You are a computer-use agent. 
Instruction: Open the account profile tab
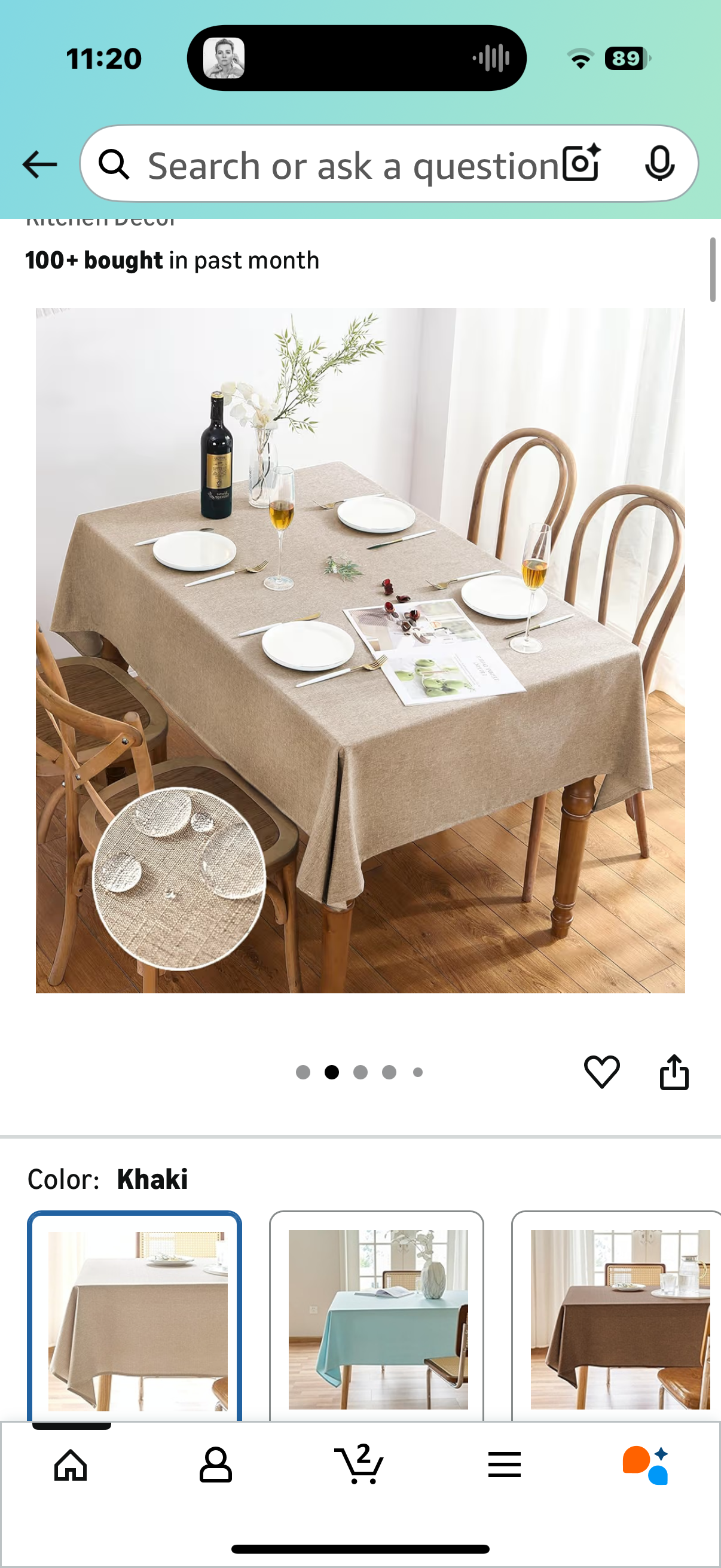(215, 1465)
